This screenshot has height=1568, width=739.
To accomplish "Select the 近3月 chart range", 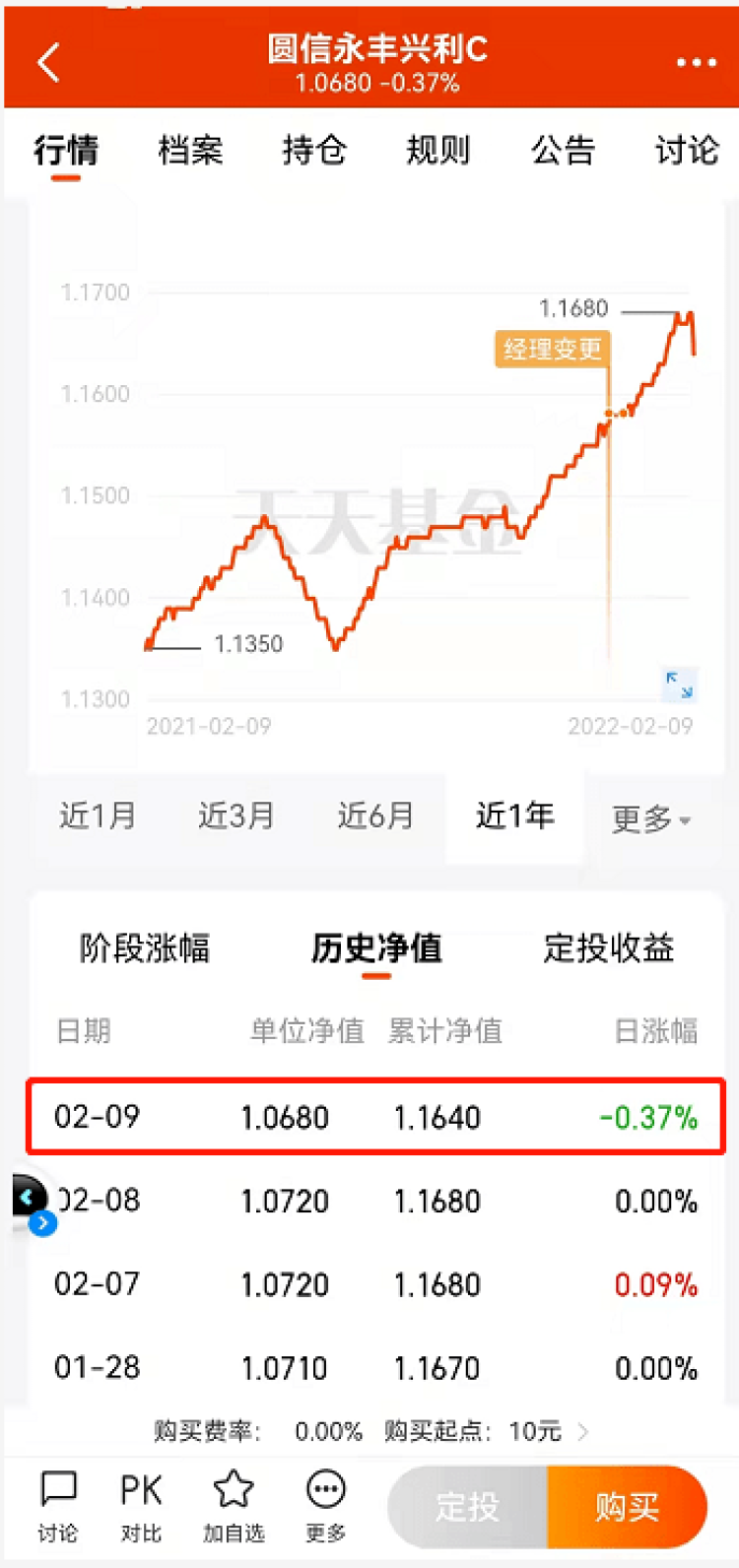I will point(236,816).
